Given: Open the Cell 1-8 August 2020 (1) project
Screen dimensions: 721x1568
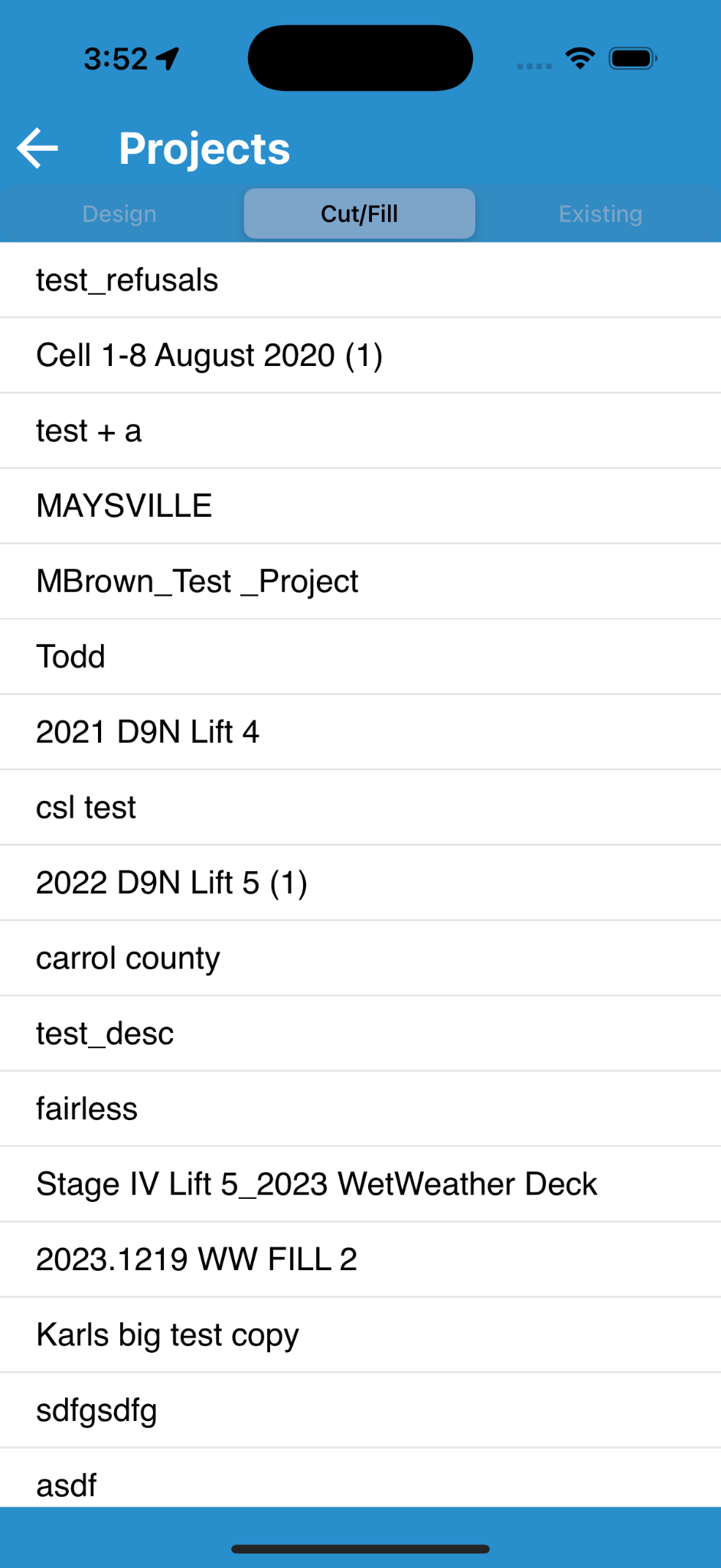Looking at the screenshot, I should point(210,355).
